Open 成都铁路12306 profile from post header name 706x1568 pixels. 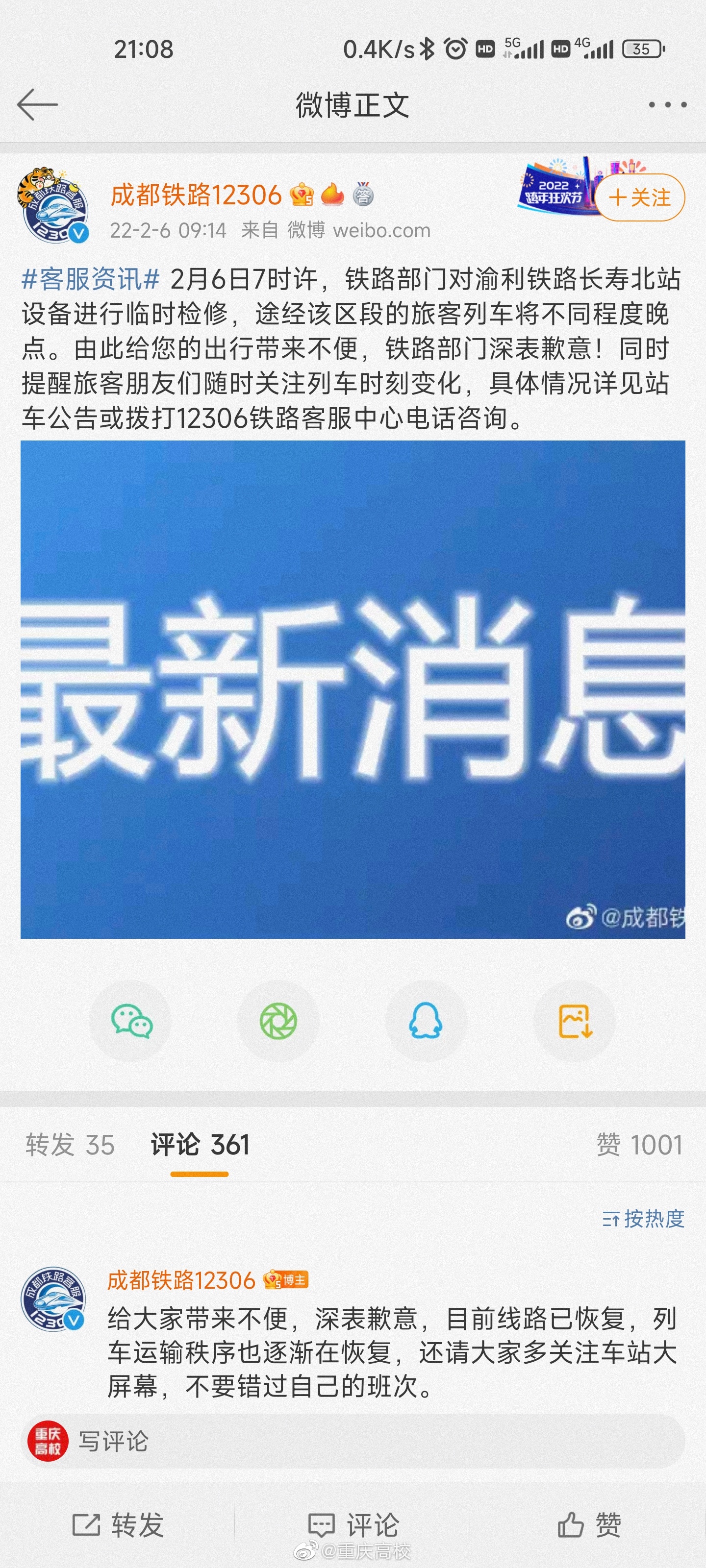click(x=196, y=196)
